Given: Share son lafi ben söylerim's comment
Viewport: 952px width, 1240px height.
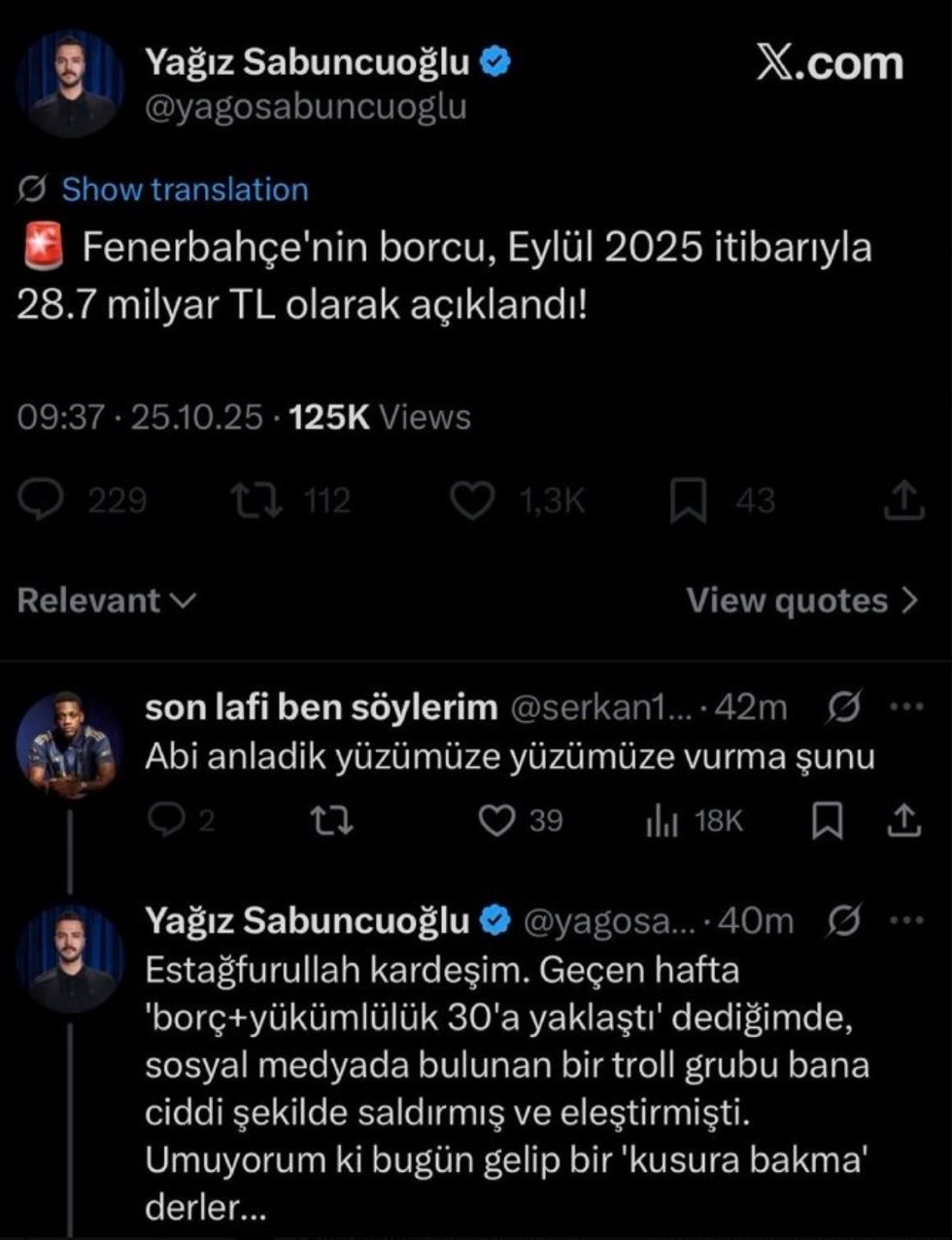Looking at the screenshot, I should coord(903,822).
